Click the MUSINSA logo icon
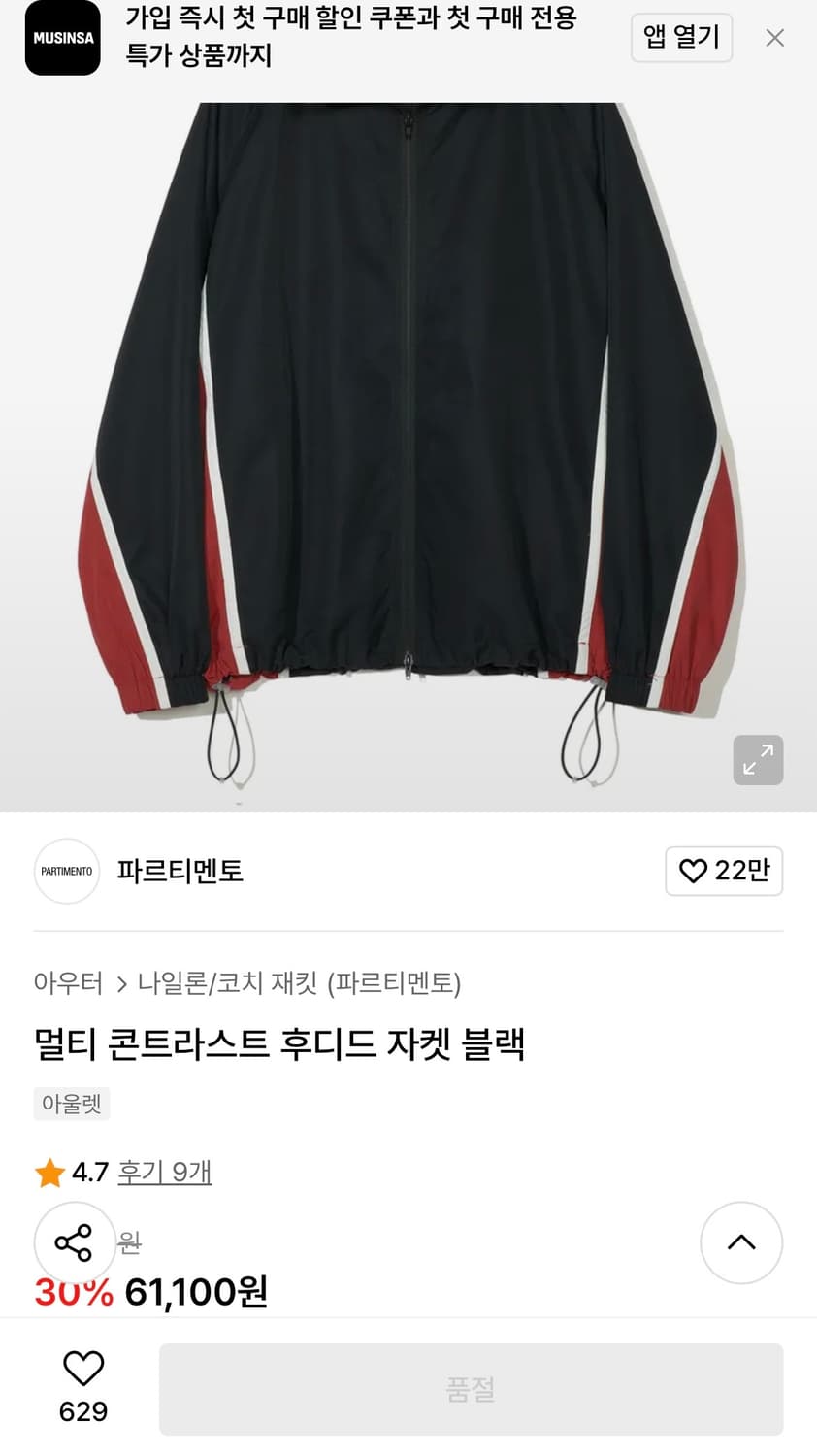This screenshot has height=1456, width=817. [62, 38]
